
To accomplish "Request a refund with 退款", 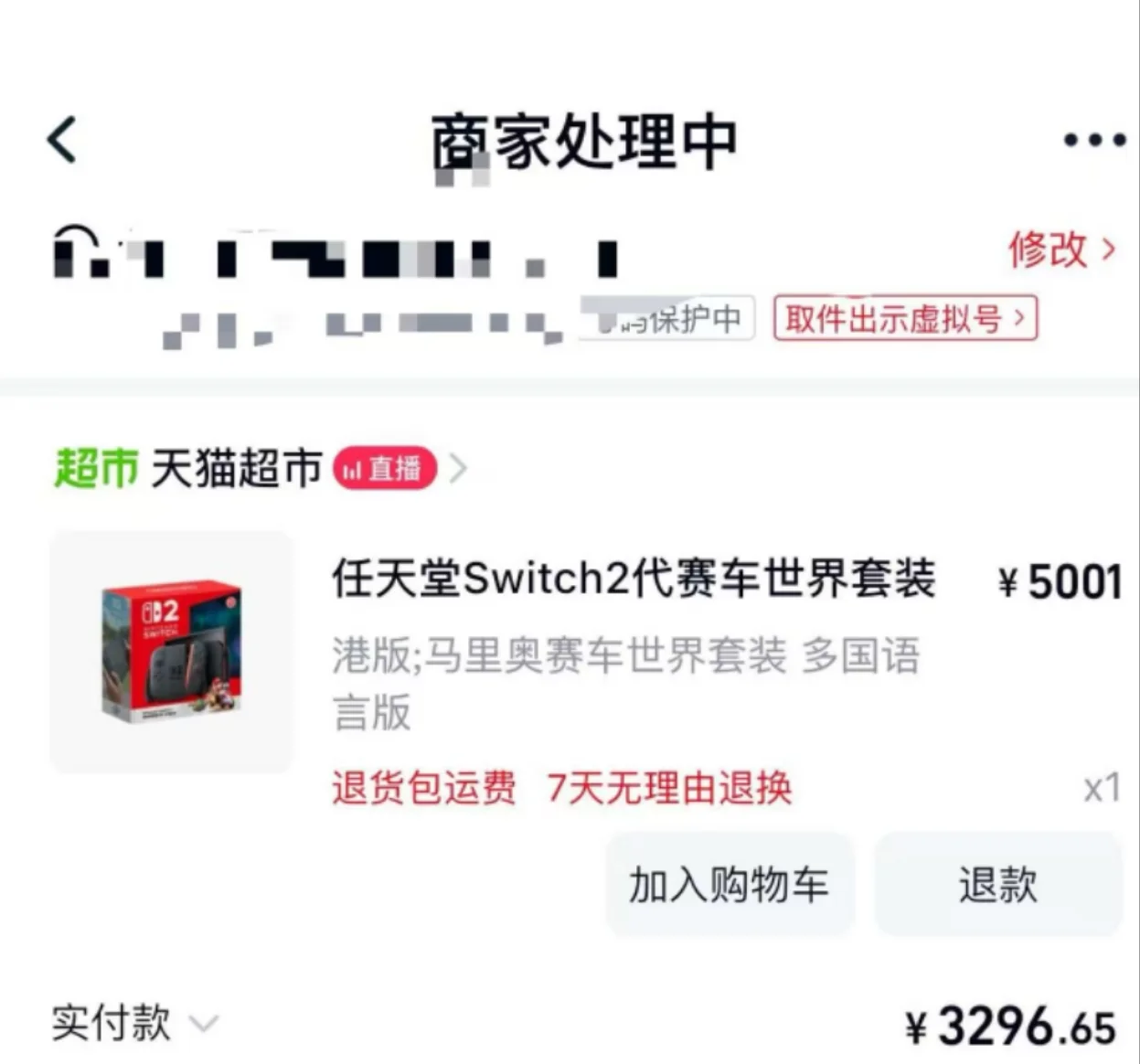I will pos(997,885).
